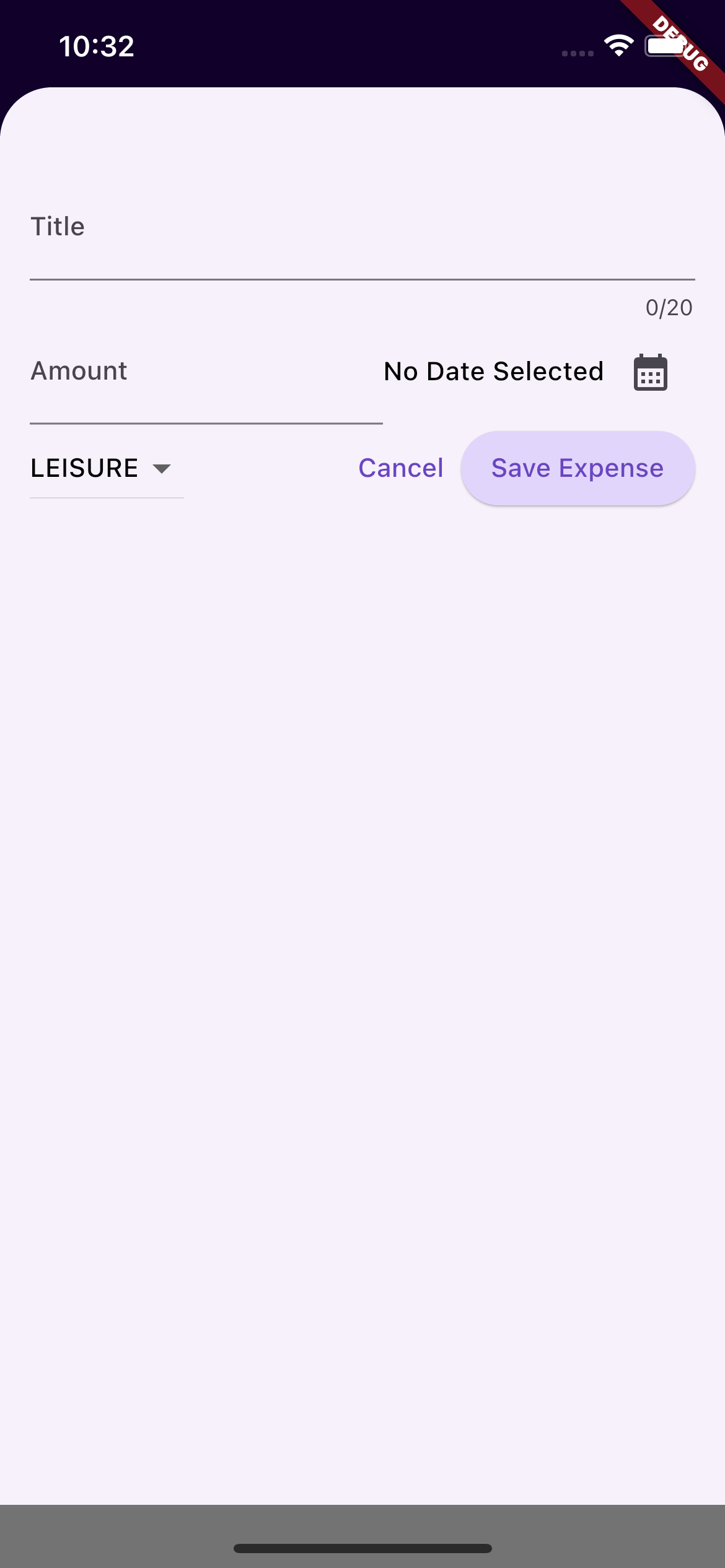The image size is (725, 1568).
Task: Tap the cellular signal dots indicator
Action: (577, 53)
